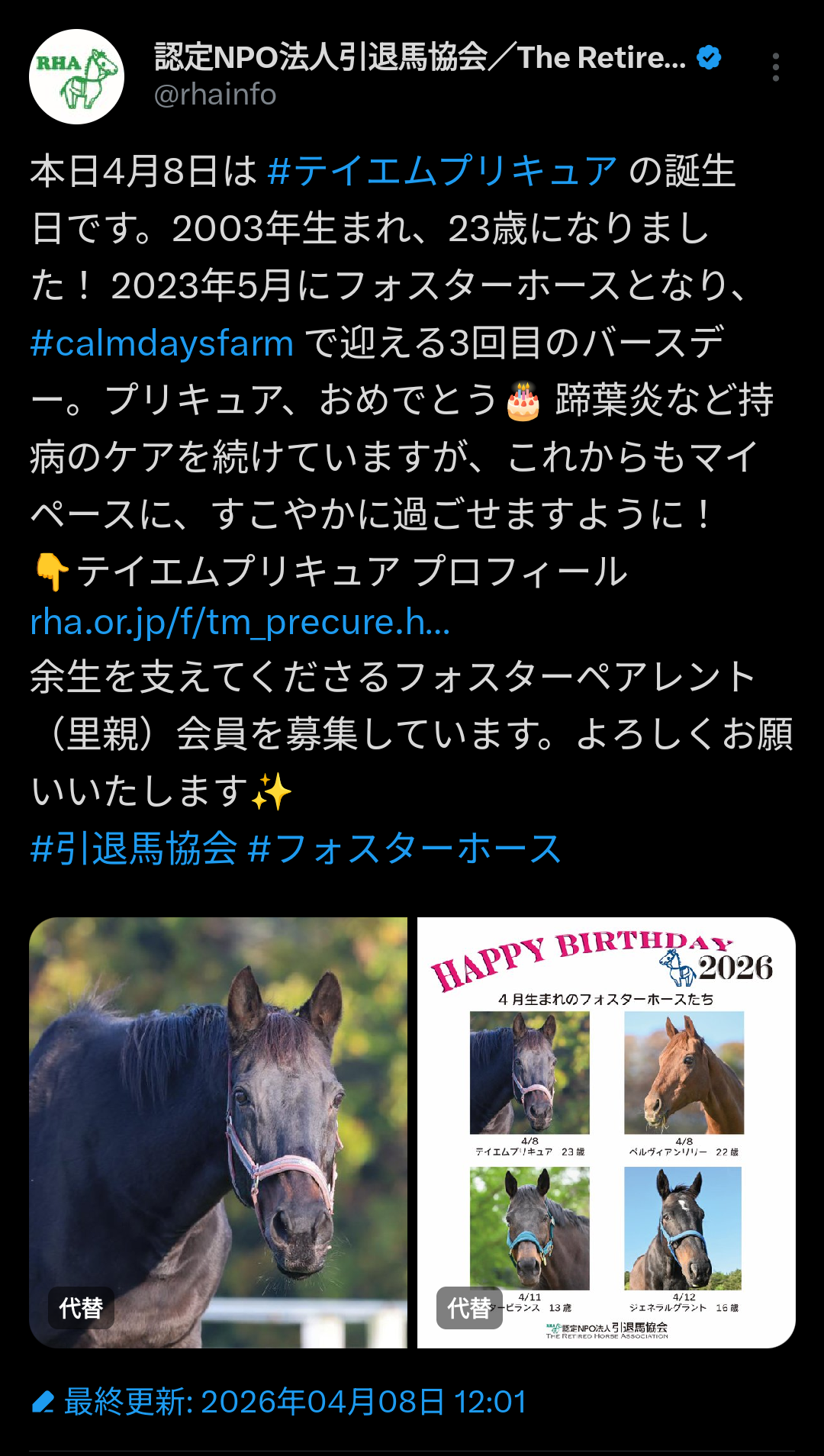824x1456 pixels.
Task: Open the #テイエムプリキュア hashtag
Action: point(443,170)
